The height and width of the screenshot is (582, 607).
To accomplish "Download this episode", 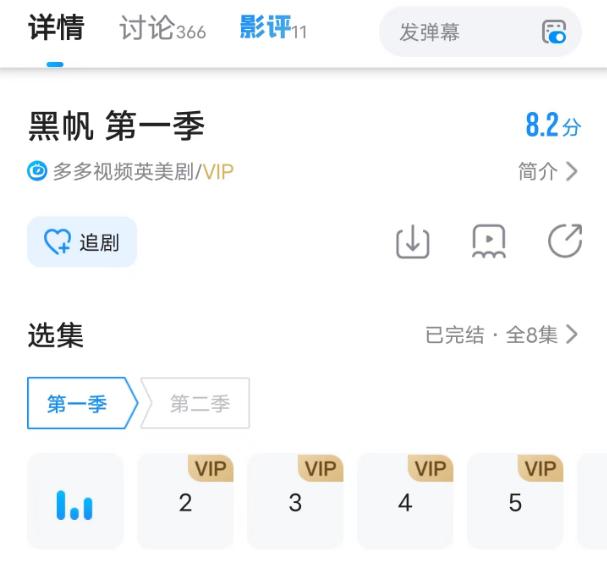I will (x=413, y=242).
